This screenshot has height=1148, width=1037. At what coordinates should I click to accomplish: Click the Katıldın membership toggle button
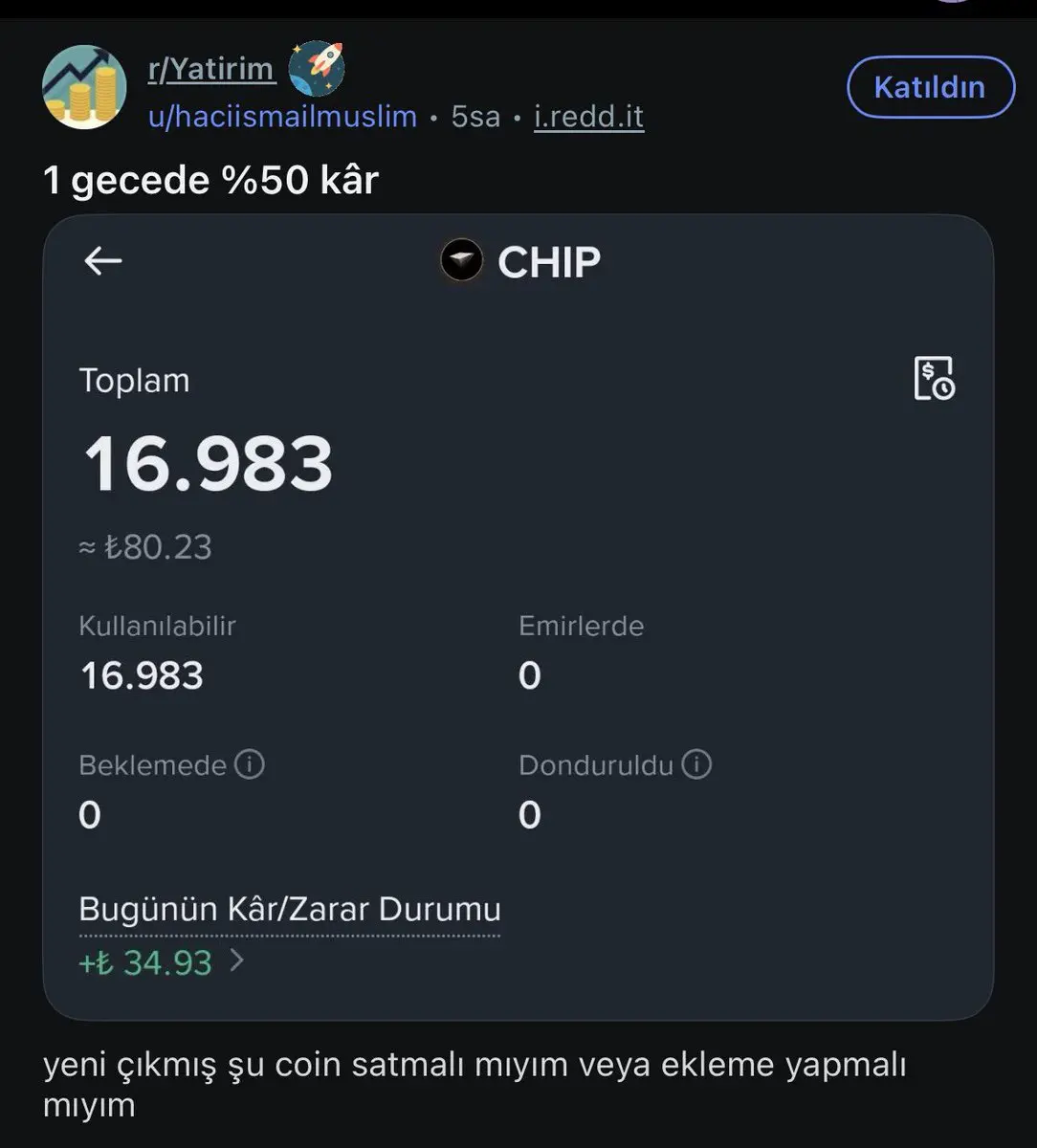click(x=930, y=86)
